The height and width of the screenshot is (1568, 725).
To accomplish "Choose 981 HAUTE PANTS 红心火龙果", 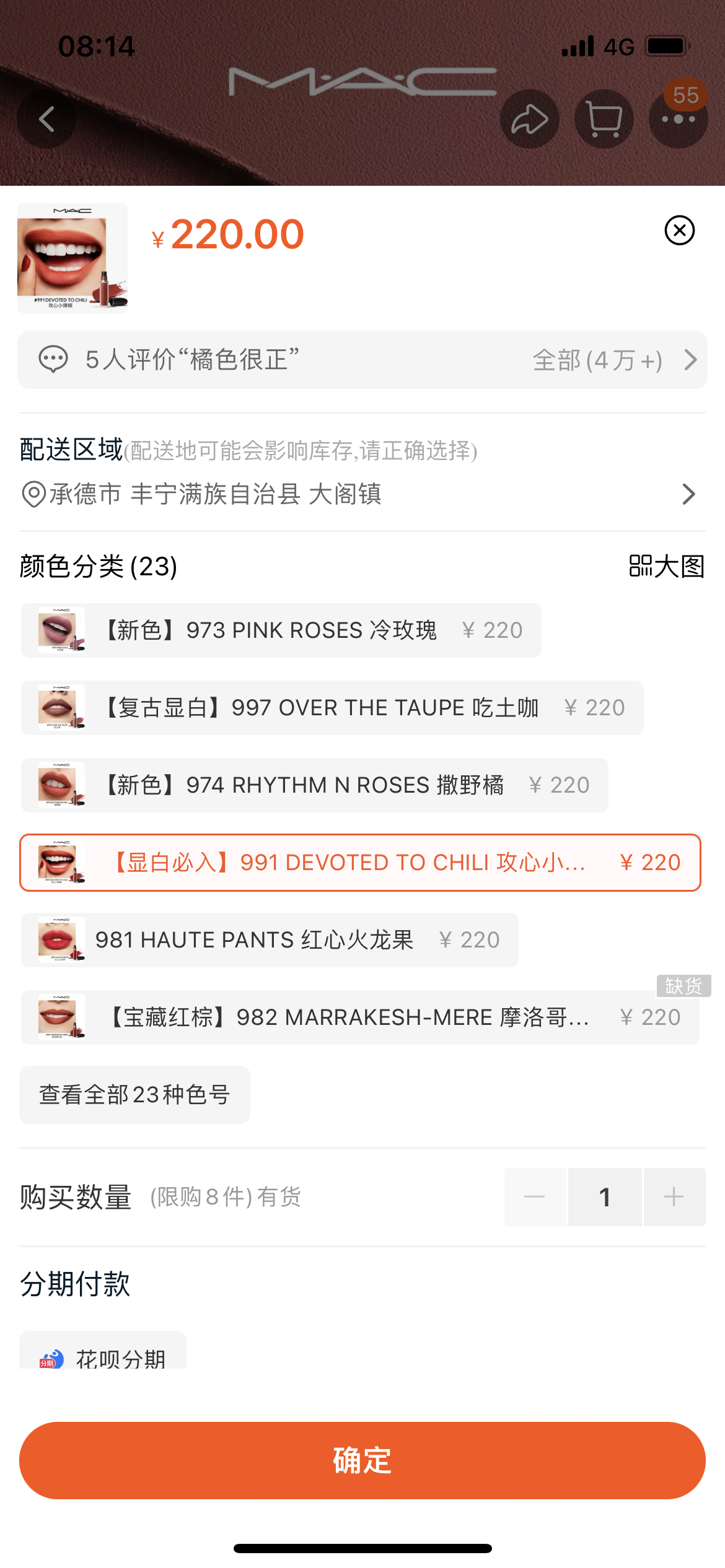I will tap(270, 940).
